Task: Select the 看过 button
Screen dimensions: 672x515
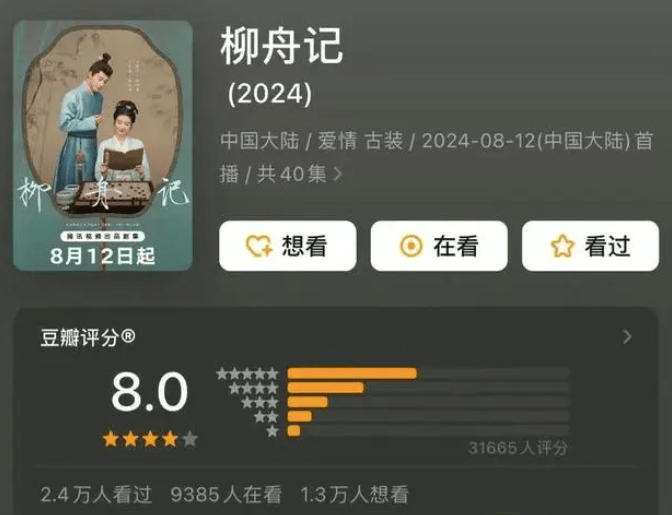Action: point(590,246)
